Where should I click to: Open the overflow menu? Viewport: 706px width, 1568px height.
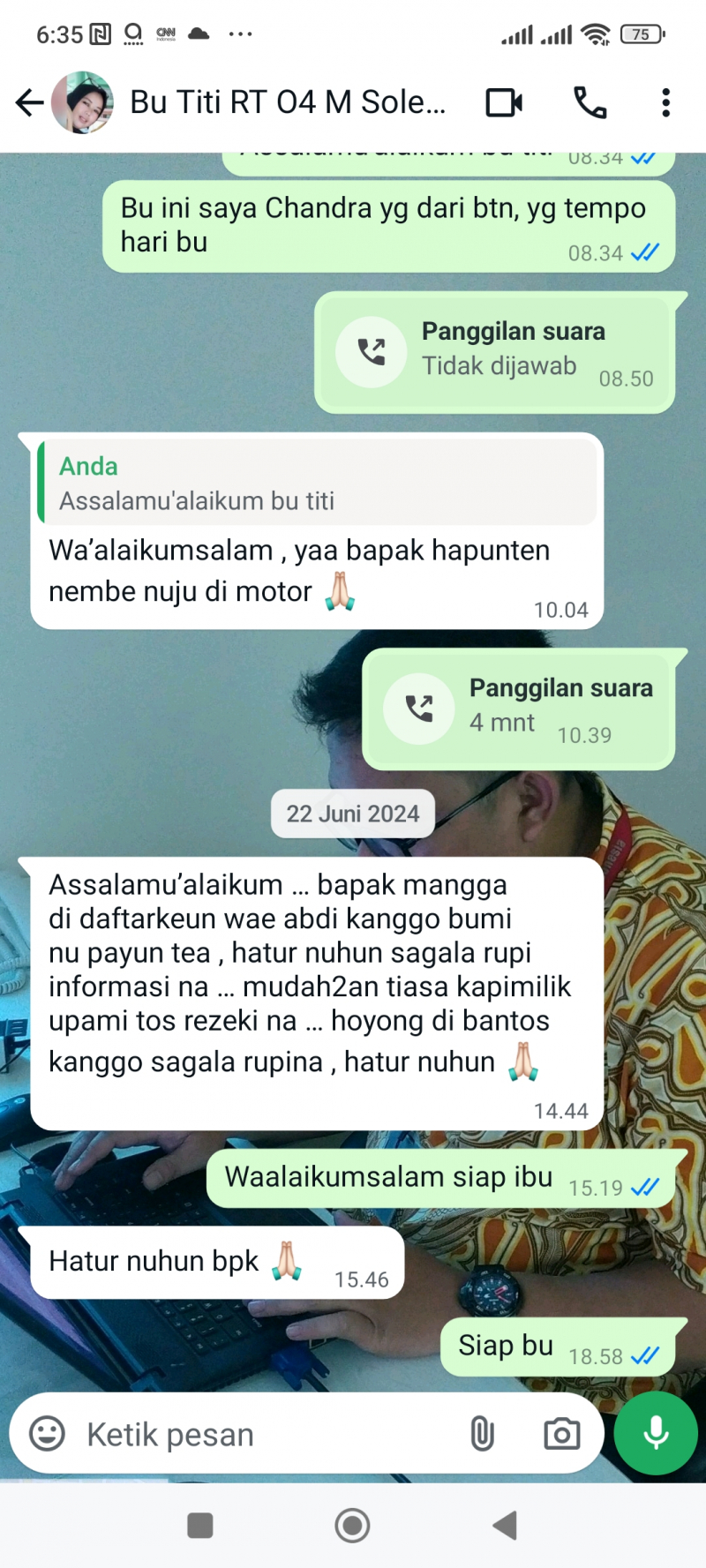point(665,102)
